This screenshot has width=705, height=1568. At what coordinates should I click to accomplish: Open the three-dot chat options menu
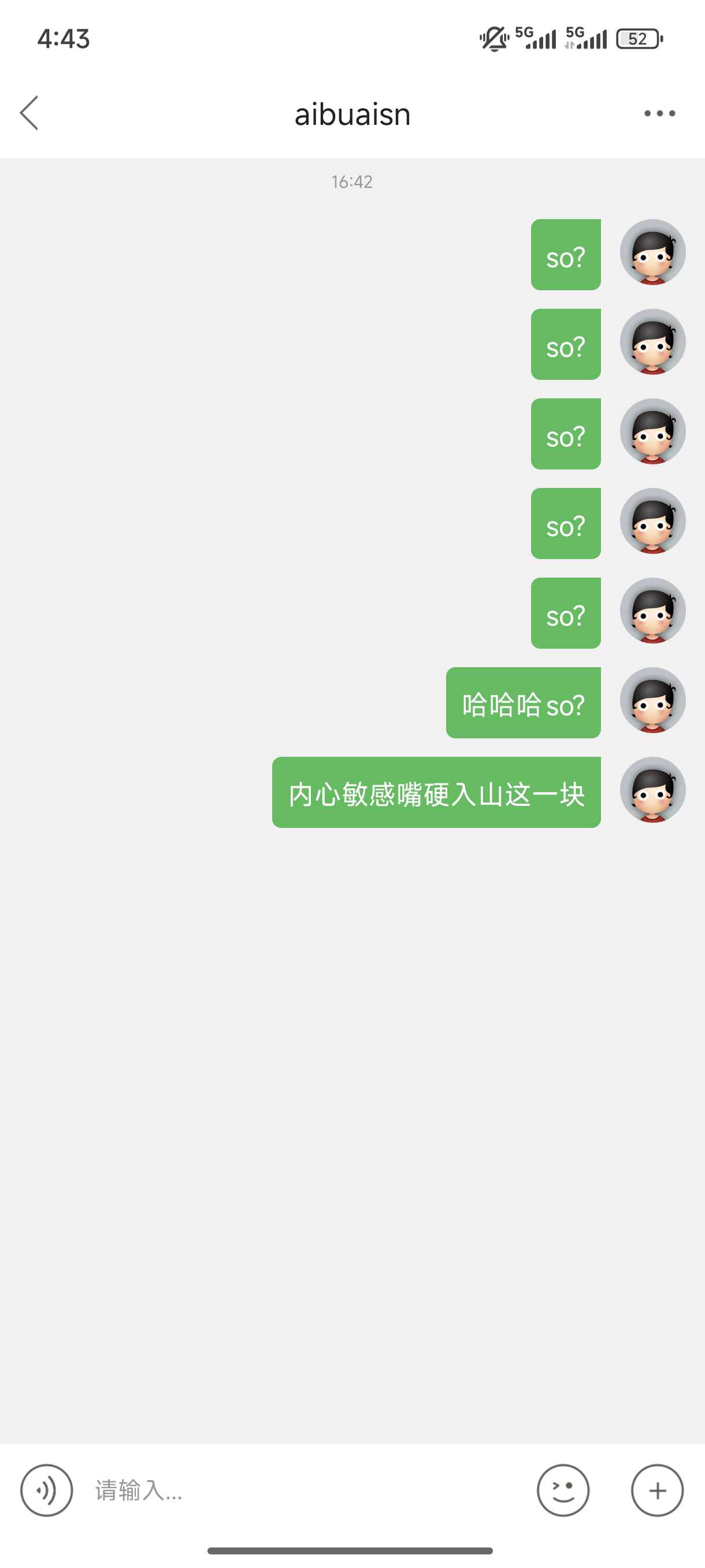[x=659, y=113]
